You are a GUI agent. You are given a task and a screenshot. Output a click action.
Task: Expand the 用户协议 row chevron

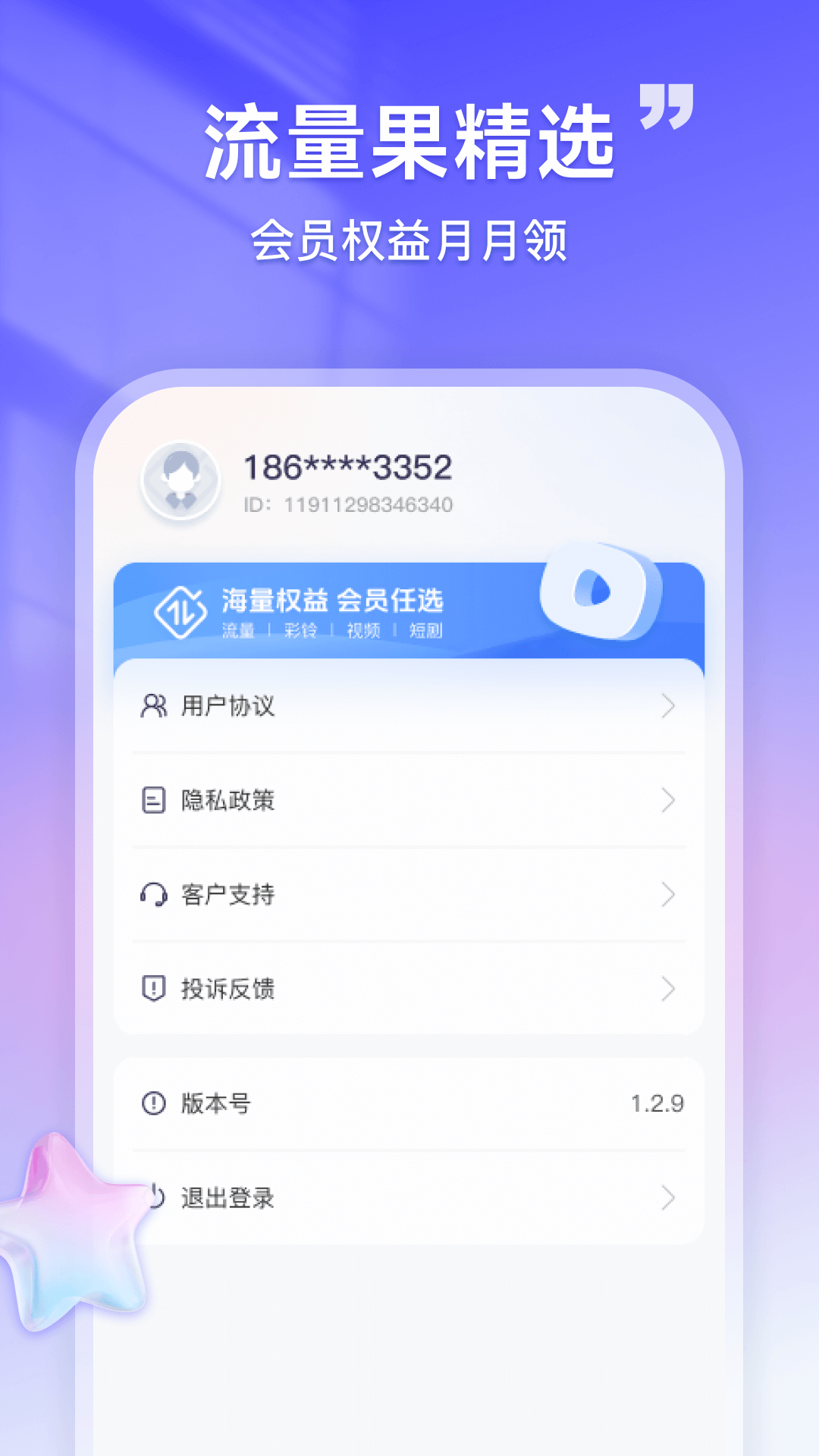[669, 706]
